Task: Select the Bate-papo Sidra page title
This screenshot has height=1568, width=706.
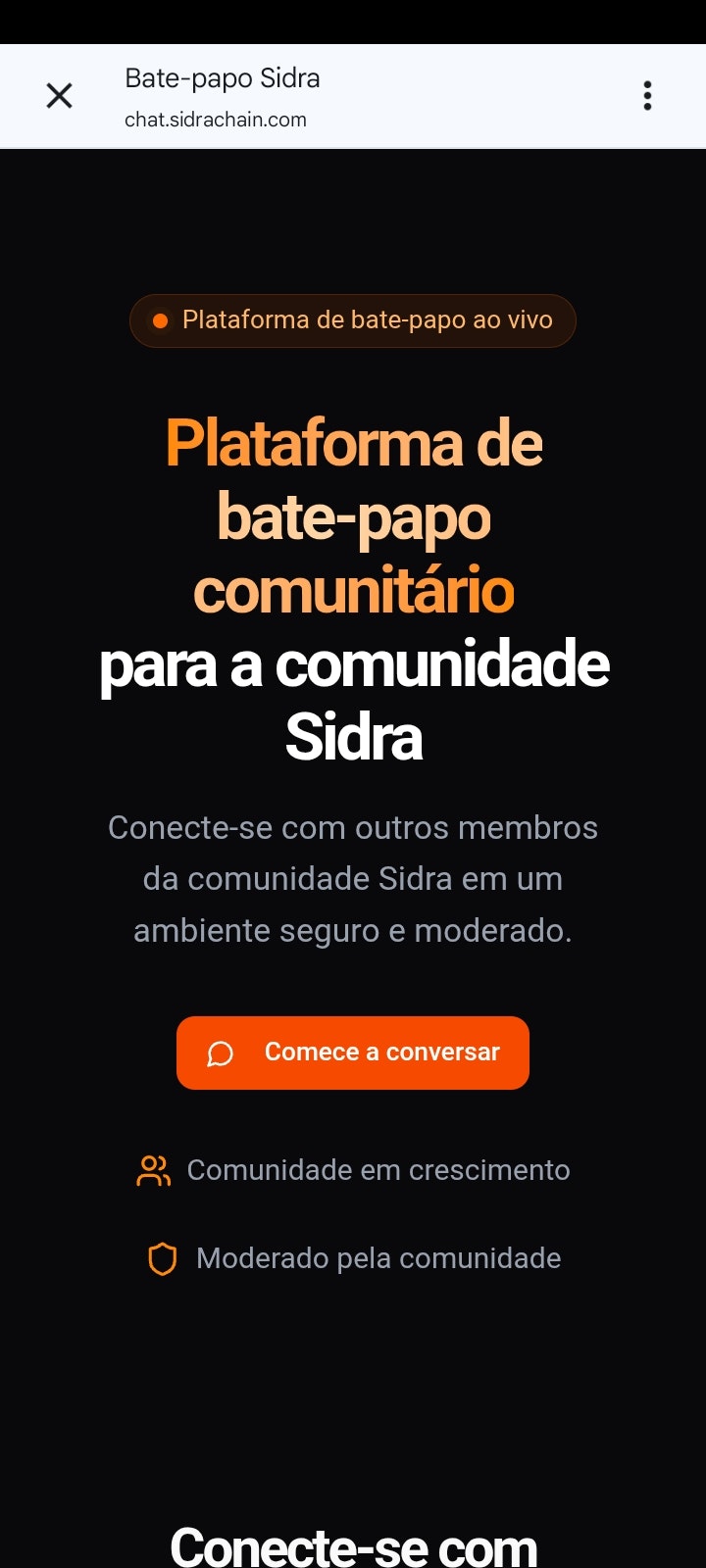Action: [x=224, y=78]
